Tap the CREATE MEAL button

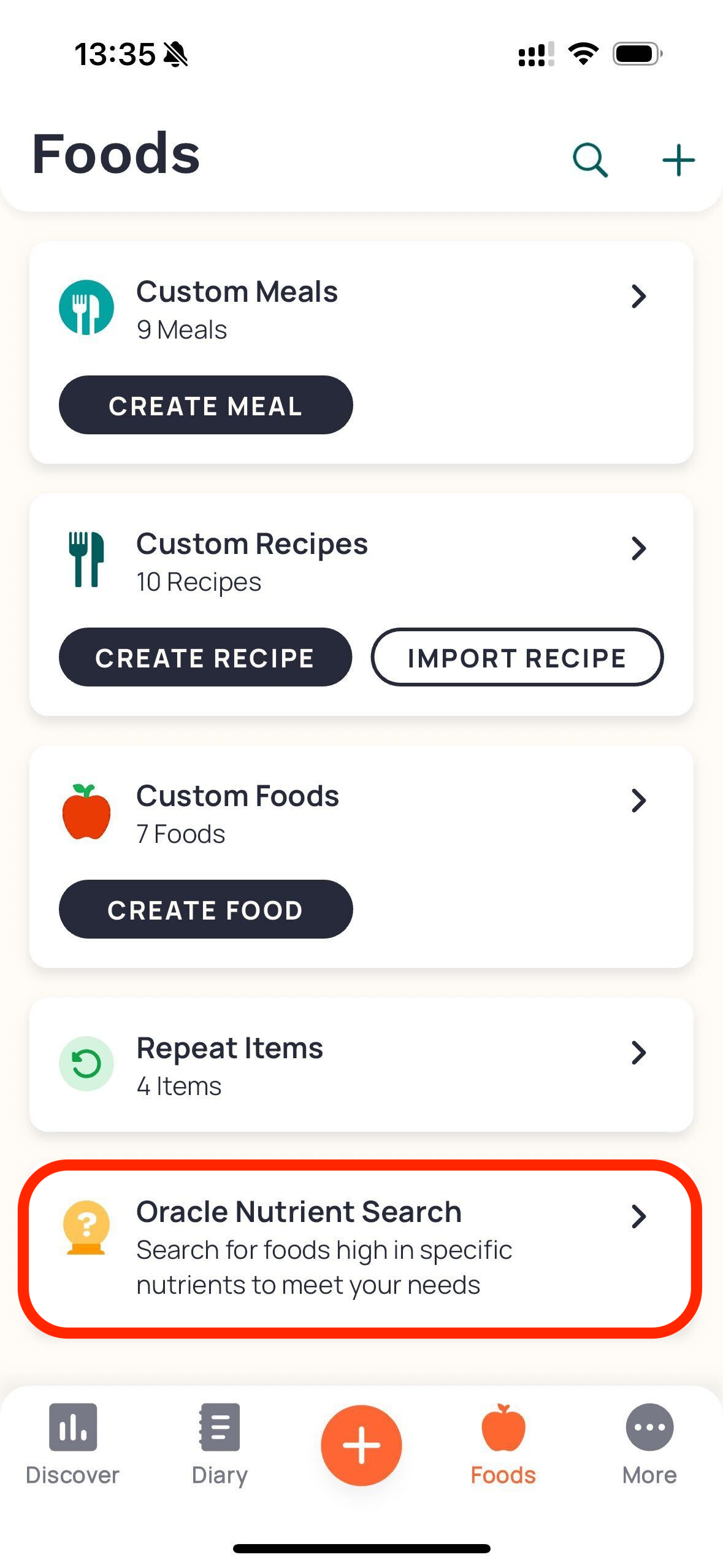(x=205, y=405)
